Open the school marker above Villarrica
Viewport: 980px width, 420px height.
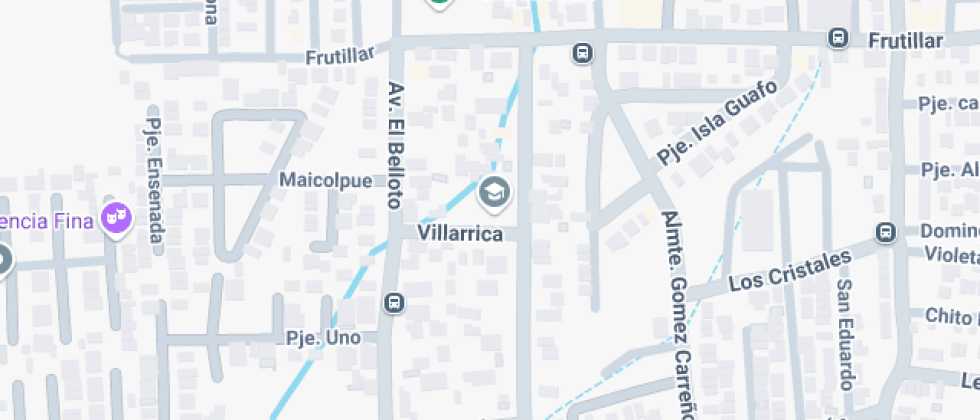[x=493, y=191]
